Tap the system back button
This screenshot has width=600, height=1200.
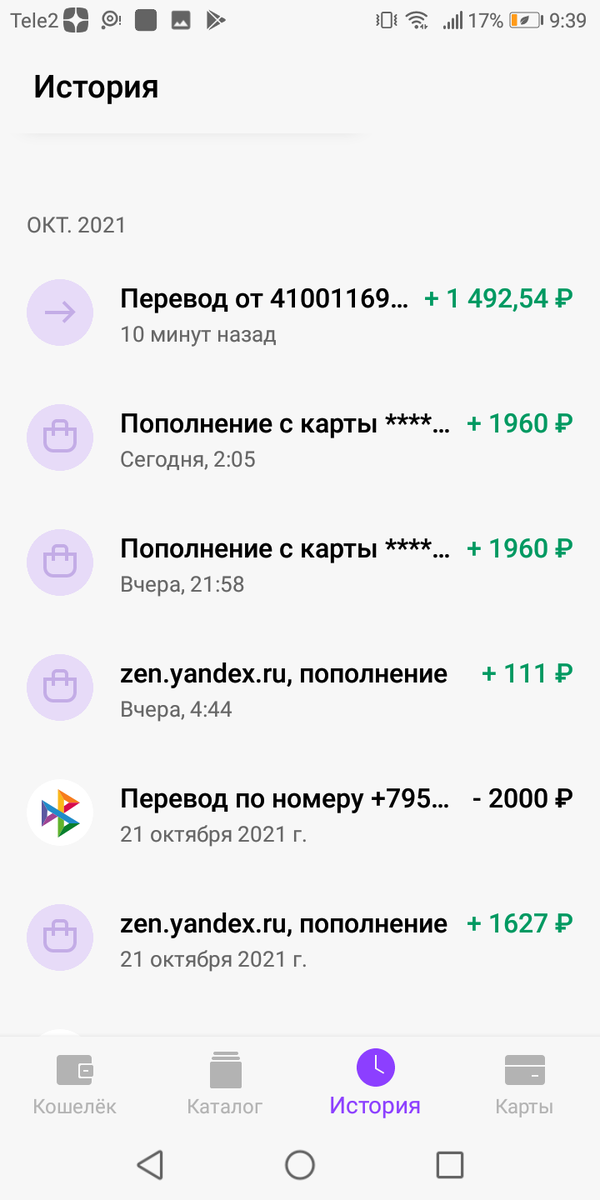click(150, 1164)
